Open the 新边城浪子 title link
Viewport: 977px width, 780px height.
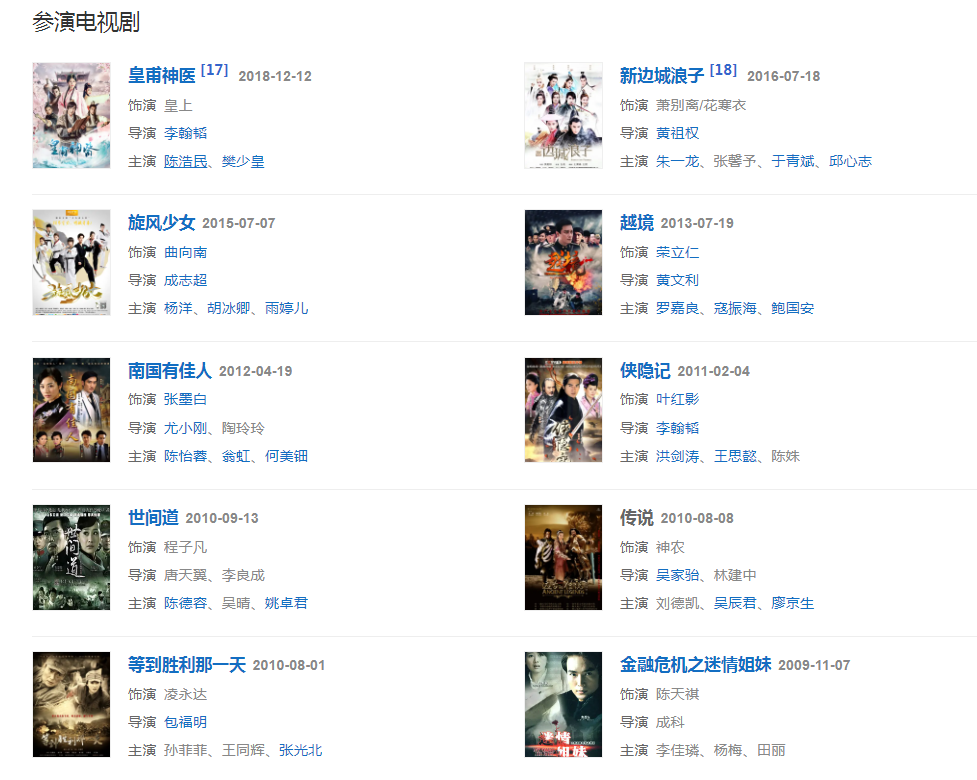coord(662,76)
